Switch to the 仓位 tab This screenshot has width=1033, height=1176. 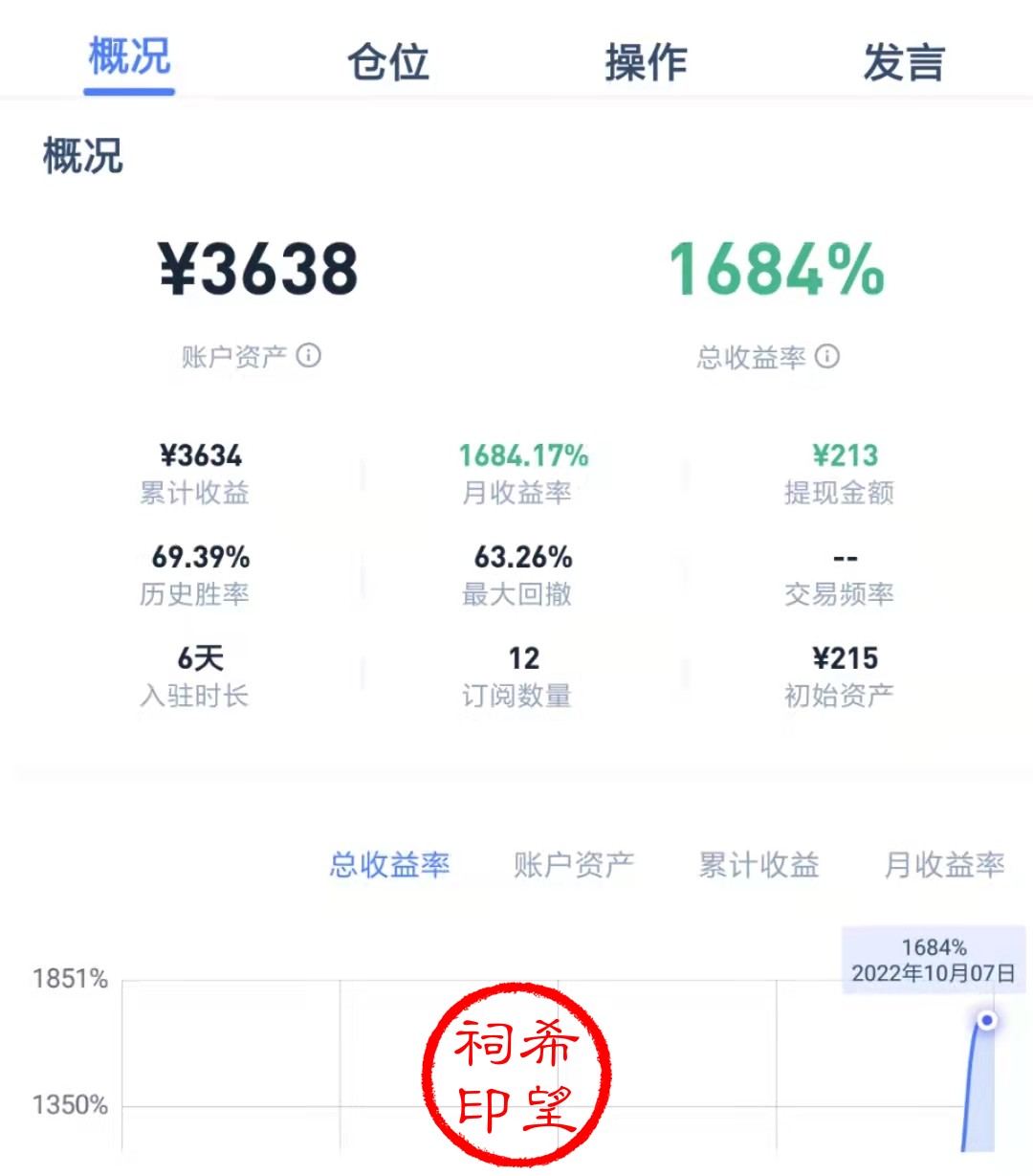(387, 62)
